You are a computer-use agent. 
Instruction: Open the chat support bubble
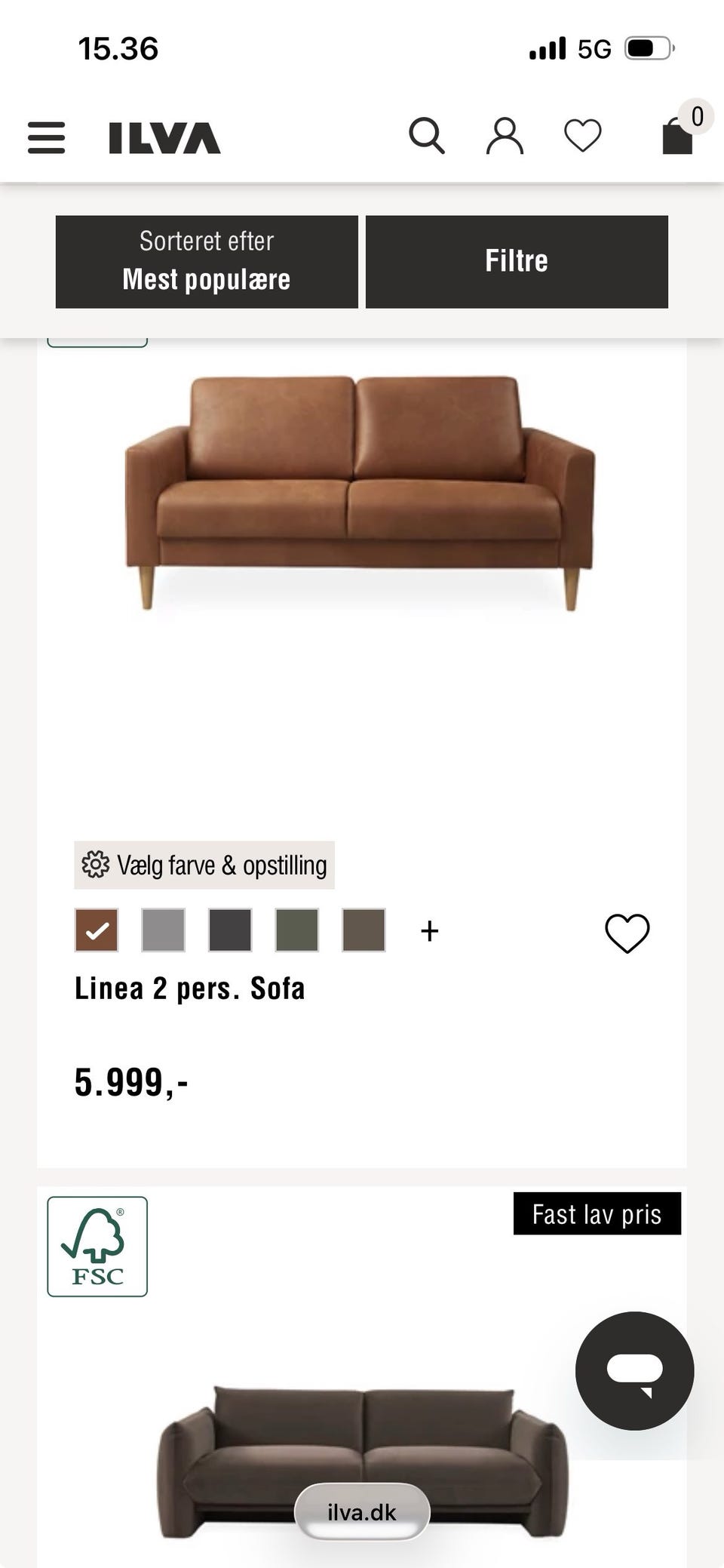[634, 1371]
